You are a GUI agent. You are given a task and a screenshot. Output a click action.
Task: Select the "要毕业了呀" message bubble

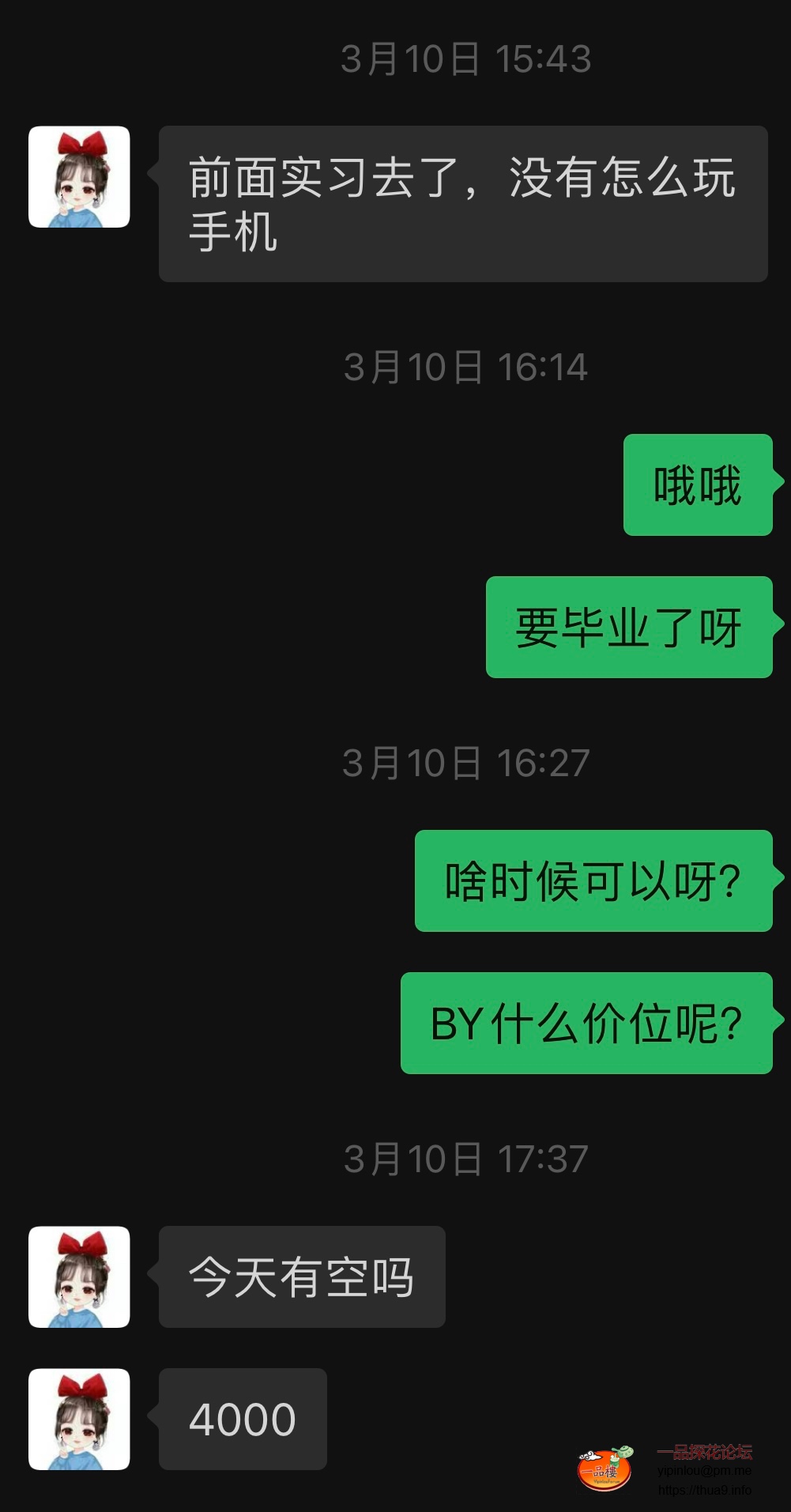[x=628, y=627]
